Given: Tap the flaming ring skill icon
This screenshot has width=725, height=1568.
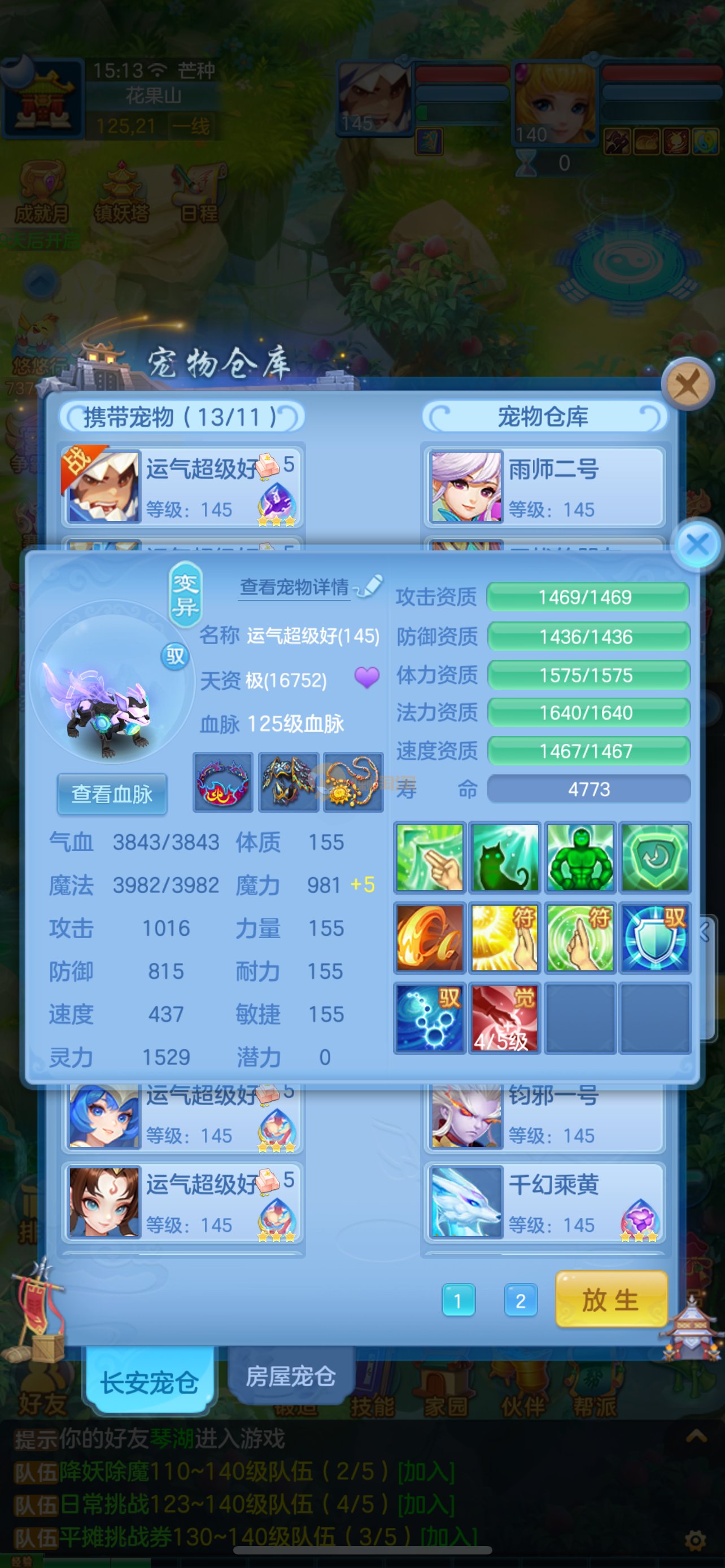Looking at the screenshot, I should (x=429, y=938).
